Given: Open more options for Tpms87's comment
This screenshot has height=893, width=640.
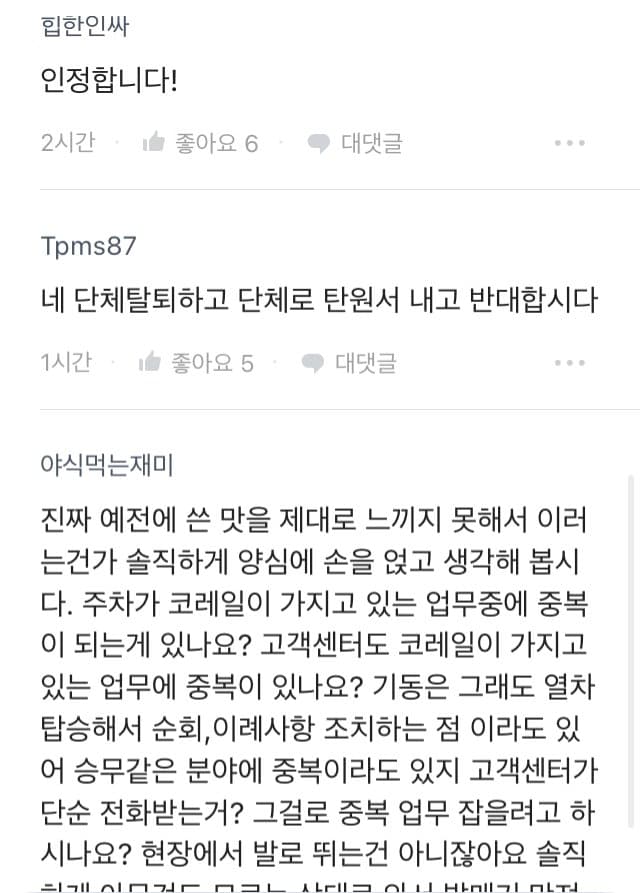Looking at the screenshot, I should (x=569, y=363).
